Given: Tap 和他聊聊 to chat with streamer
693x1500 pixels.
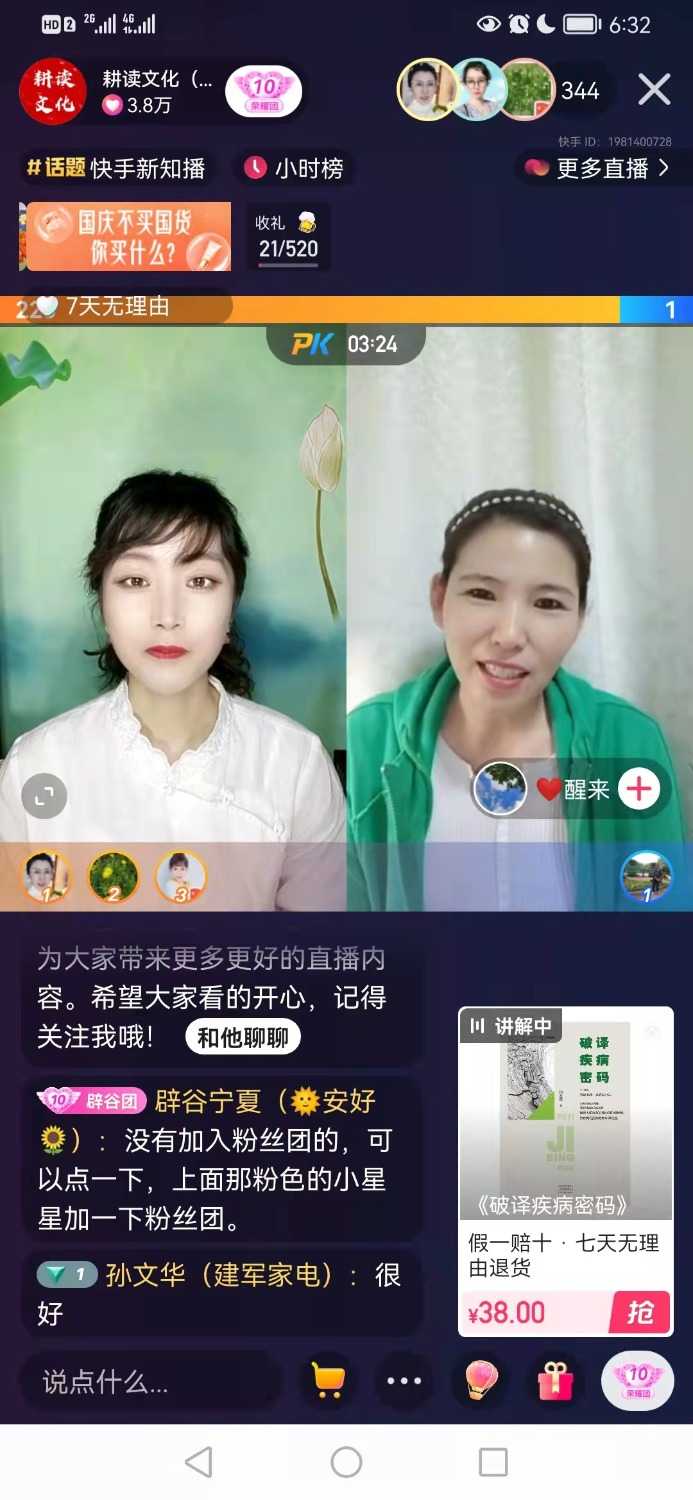Looking at the screenshot, I should click(x=243, y=1037).
